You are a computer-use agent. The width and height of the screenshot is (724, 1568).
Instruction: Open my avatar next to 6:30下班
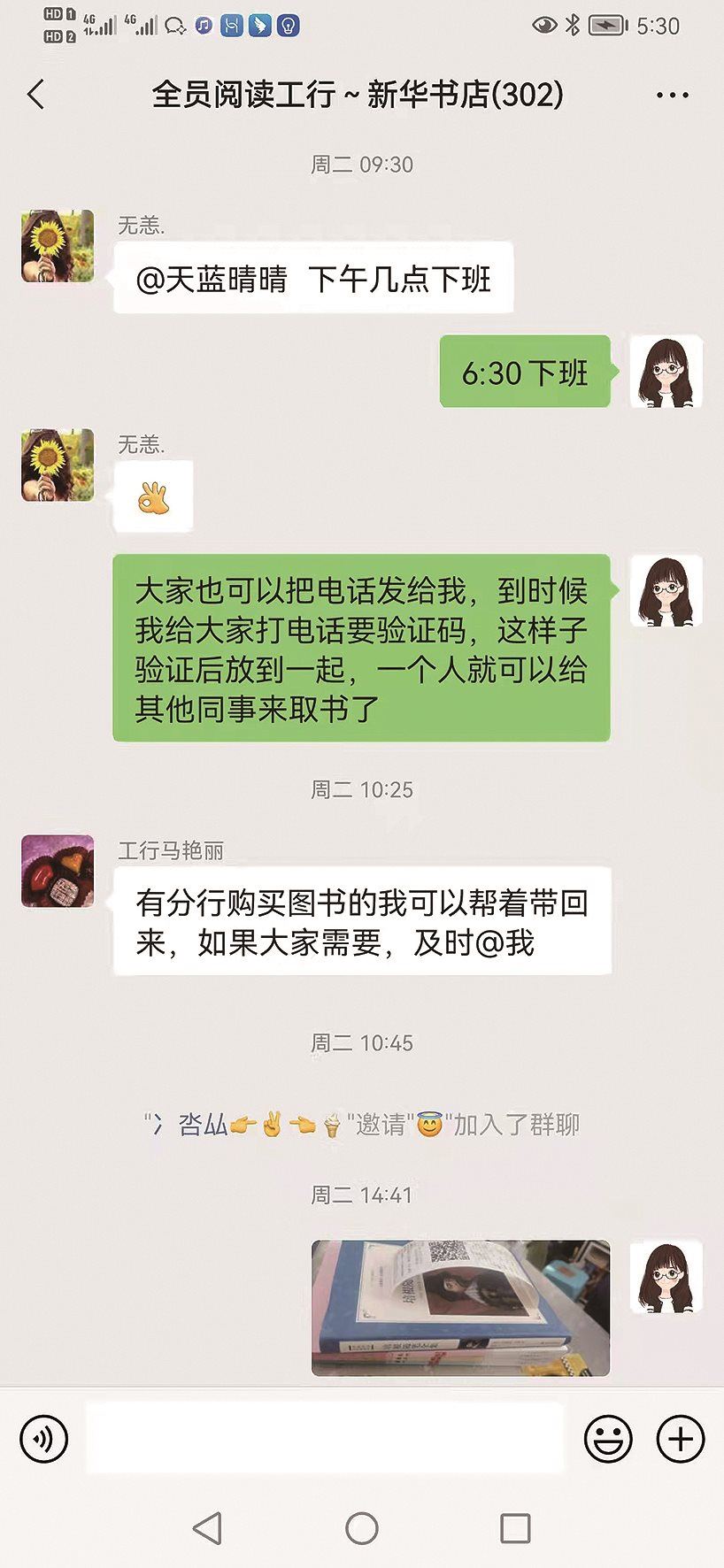(x=666, y=372)
